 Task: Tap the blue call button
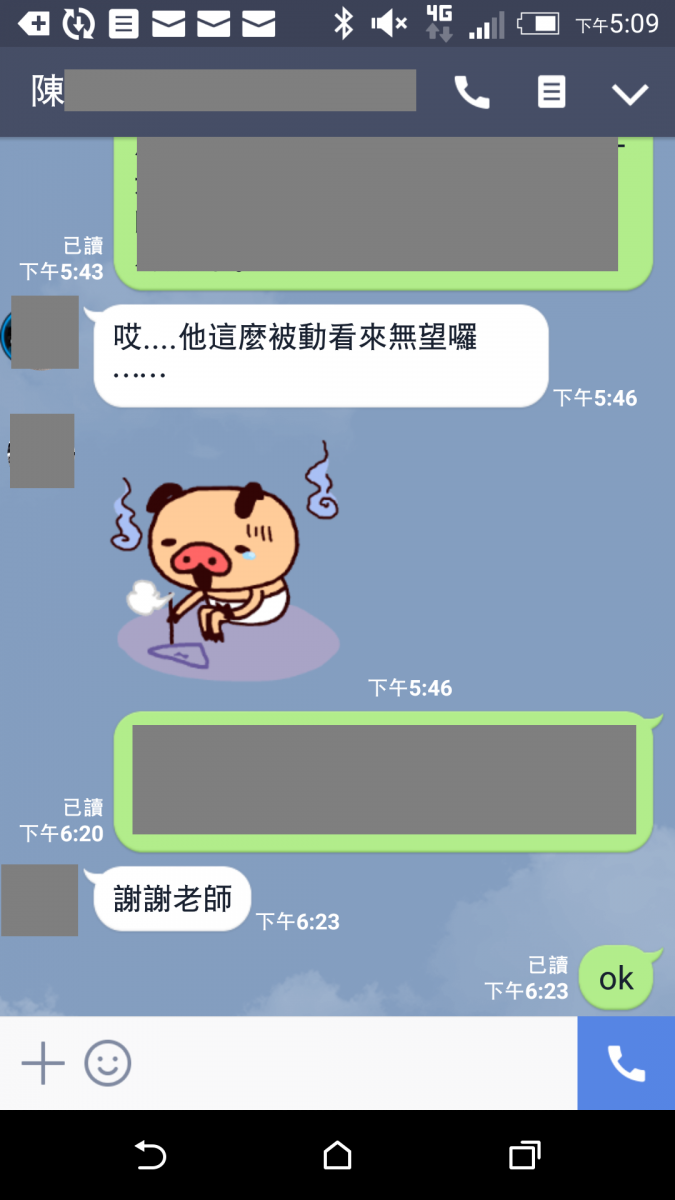click(626, 1063)
